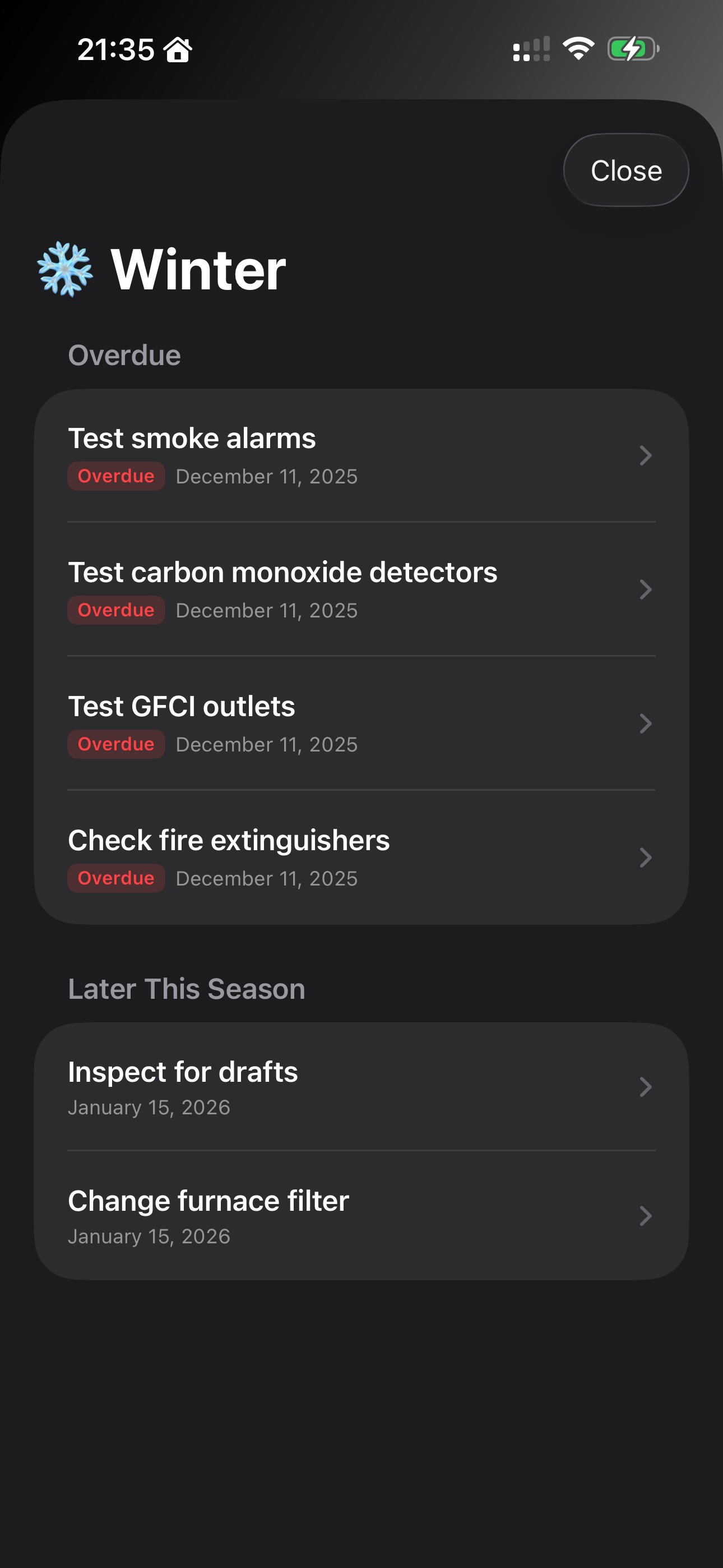The height and width of the screenshot is (1568, 723).
Task: Expand the Change furnace filter chevron
Action: coord(646,1216)
